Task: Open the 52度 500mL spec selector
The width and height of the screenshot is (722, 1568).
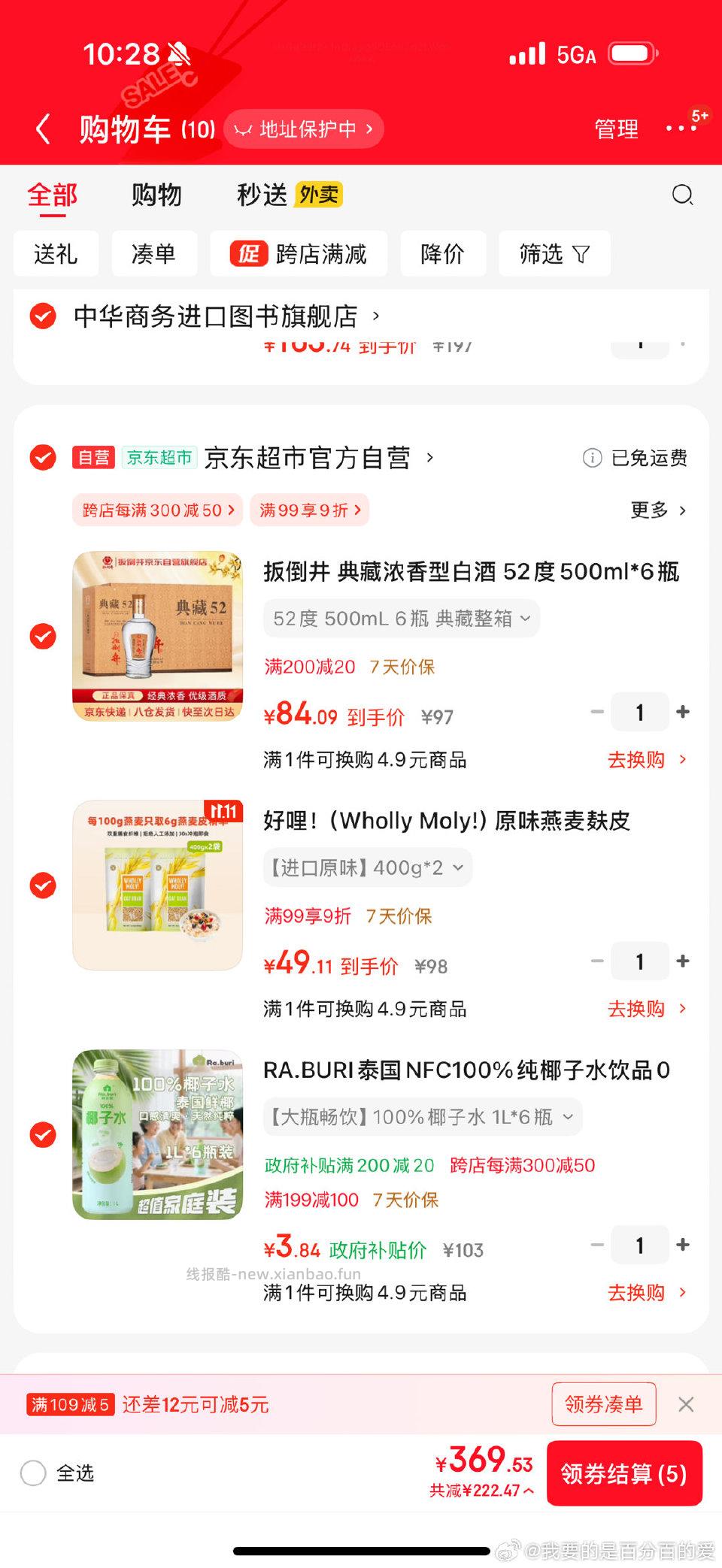Action: pos(401,618)
